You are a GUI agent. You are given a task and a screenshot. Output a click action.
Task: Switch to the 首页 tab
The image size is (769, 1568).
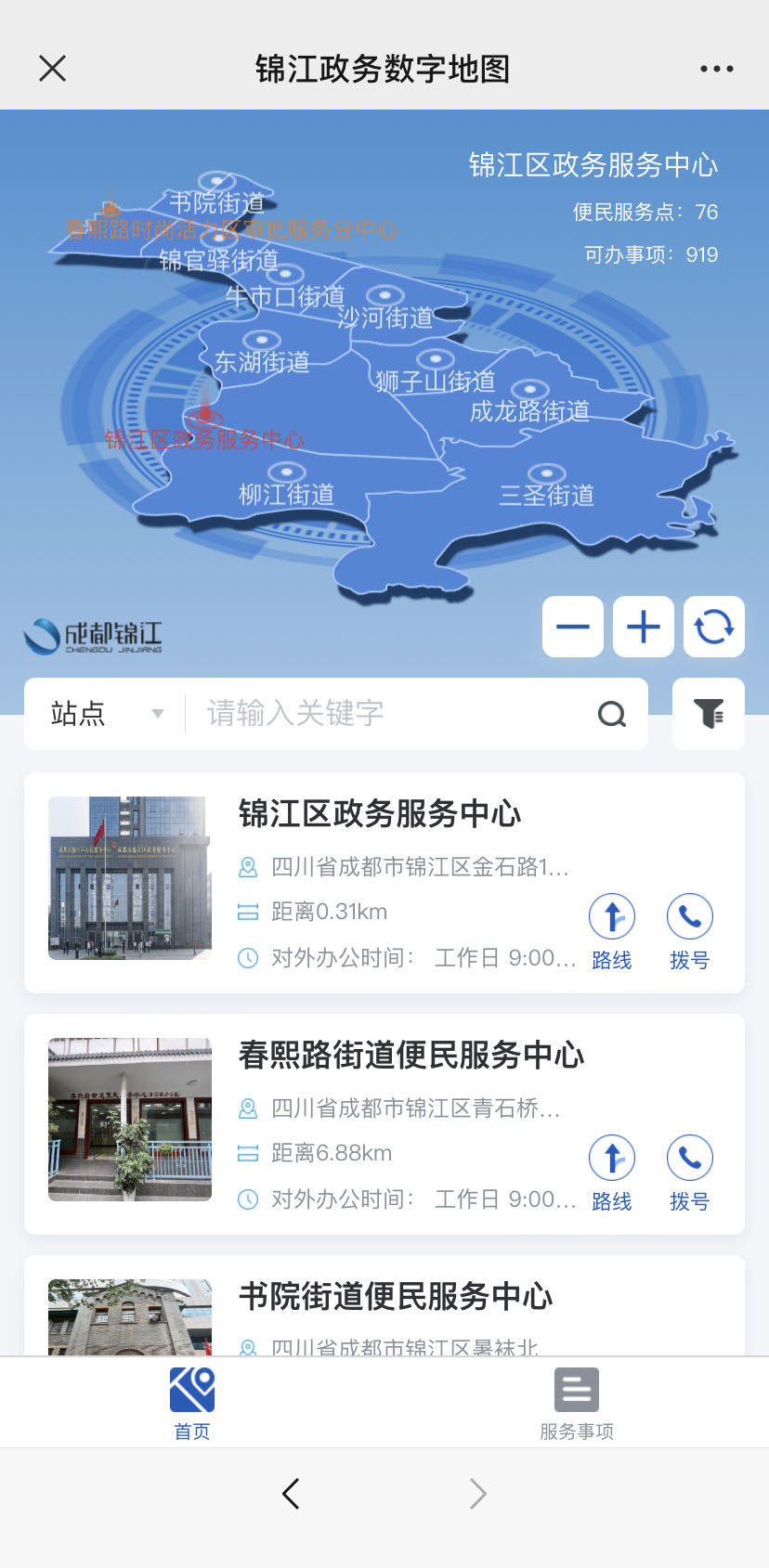(x=192, y=1403)
